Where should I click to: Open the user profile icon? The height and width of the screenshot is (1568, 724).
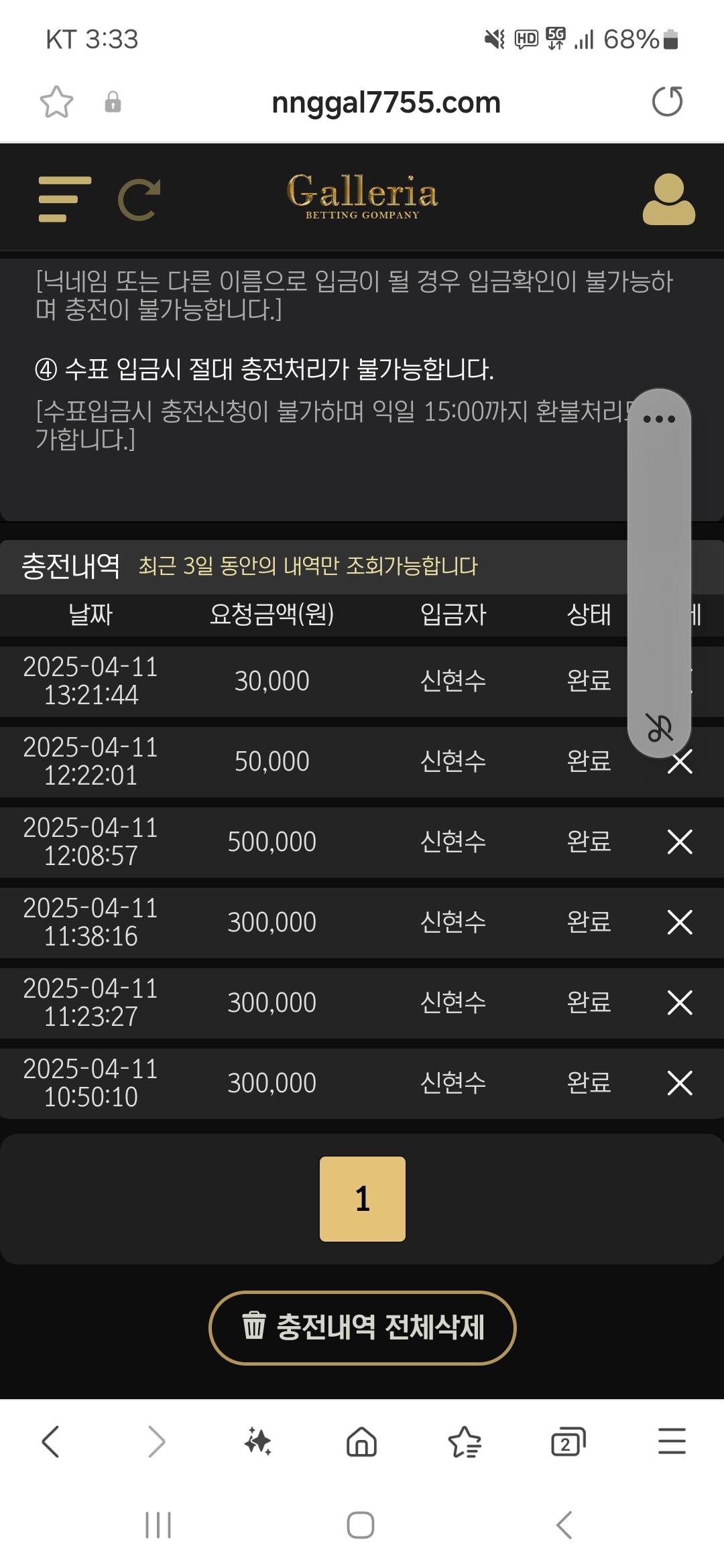coord(668,200)
